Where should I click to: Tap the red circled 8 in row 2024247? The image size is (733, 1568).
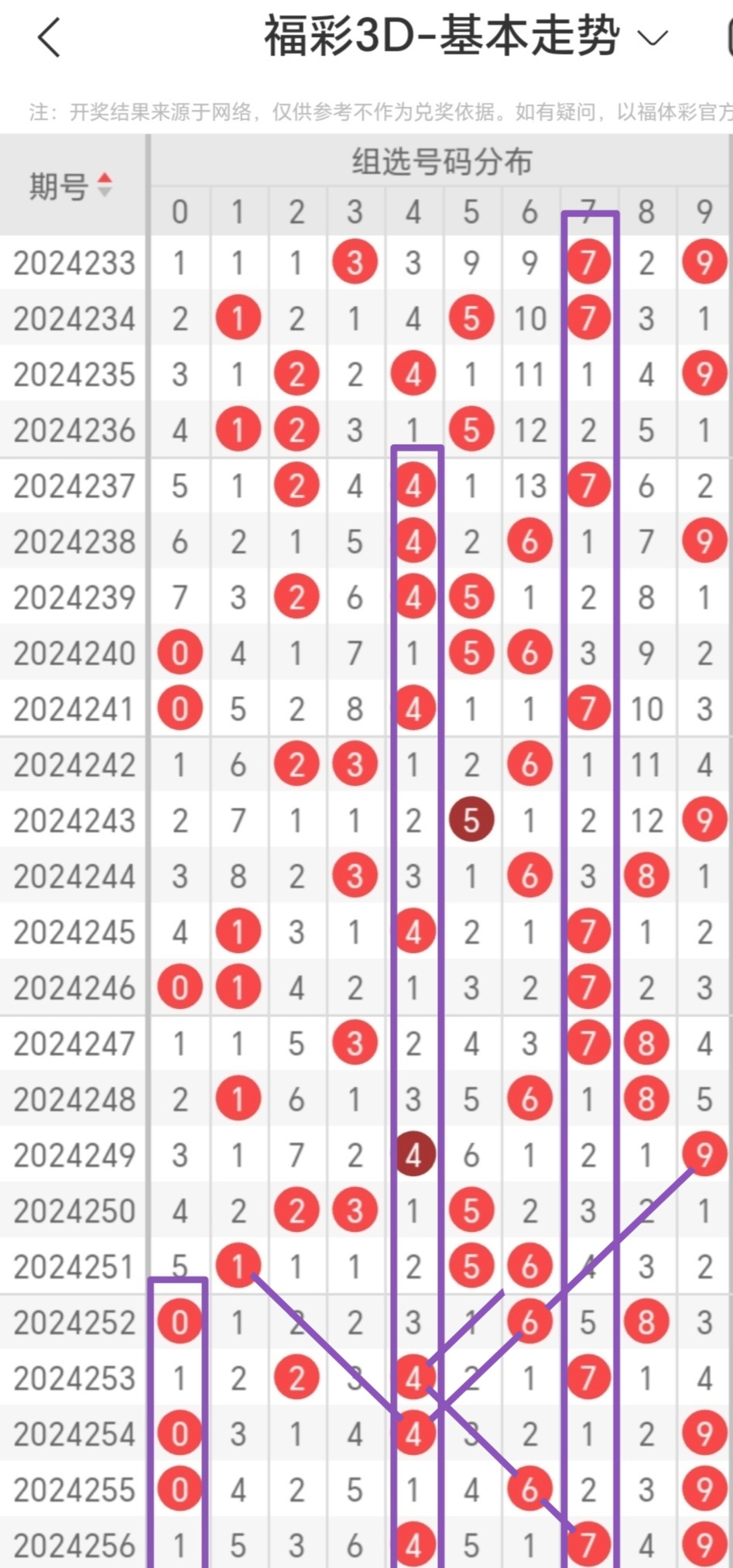coord(646,1041)
